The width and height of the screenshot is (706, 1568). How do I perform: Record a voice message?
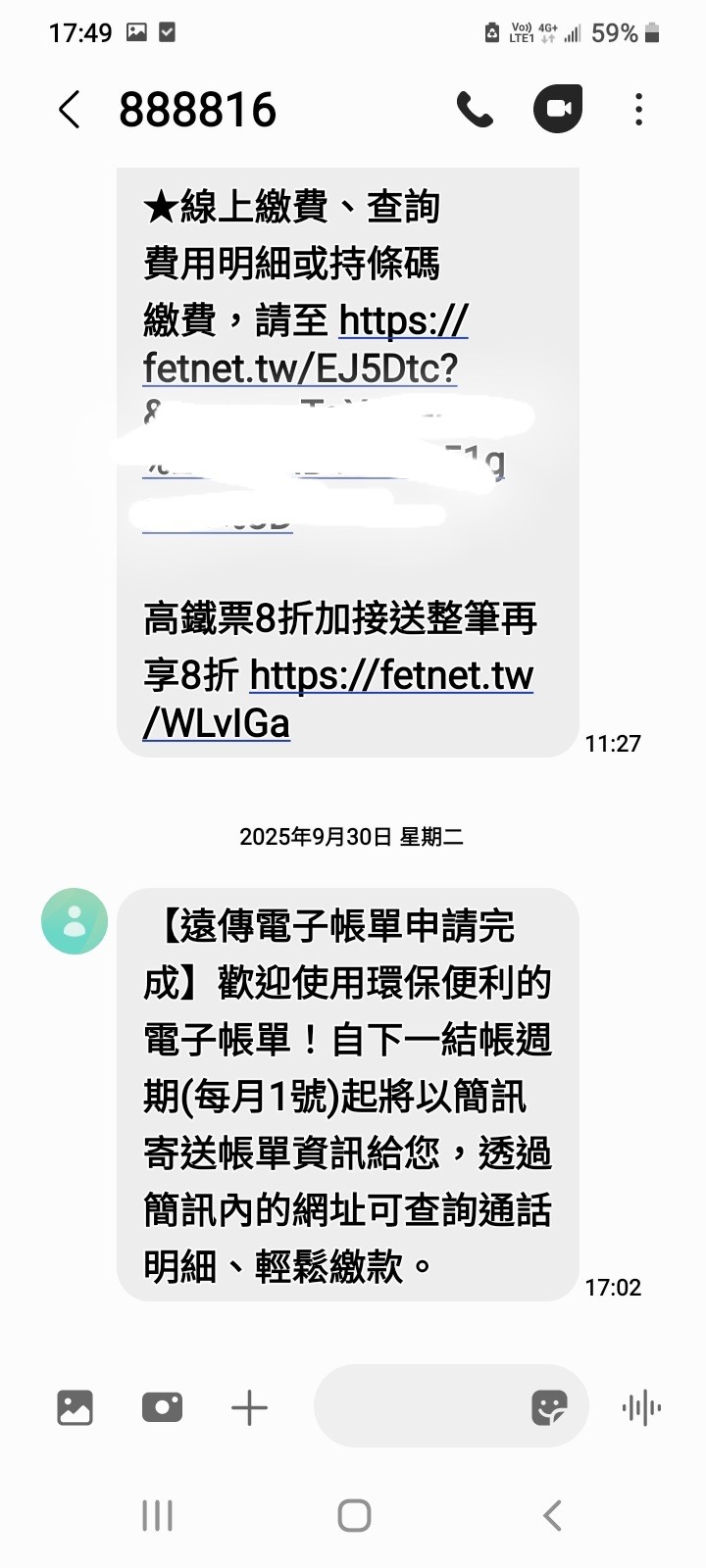(641, 1408)
